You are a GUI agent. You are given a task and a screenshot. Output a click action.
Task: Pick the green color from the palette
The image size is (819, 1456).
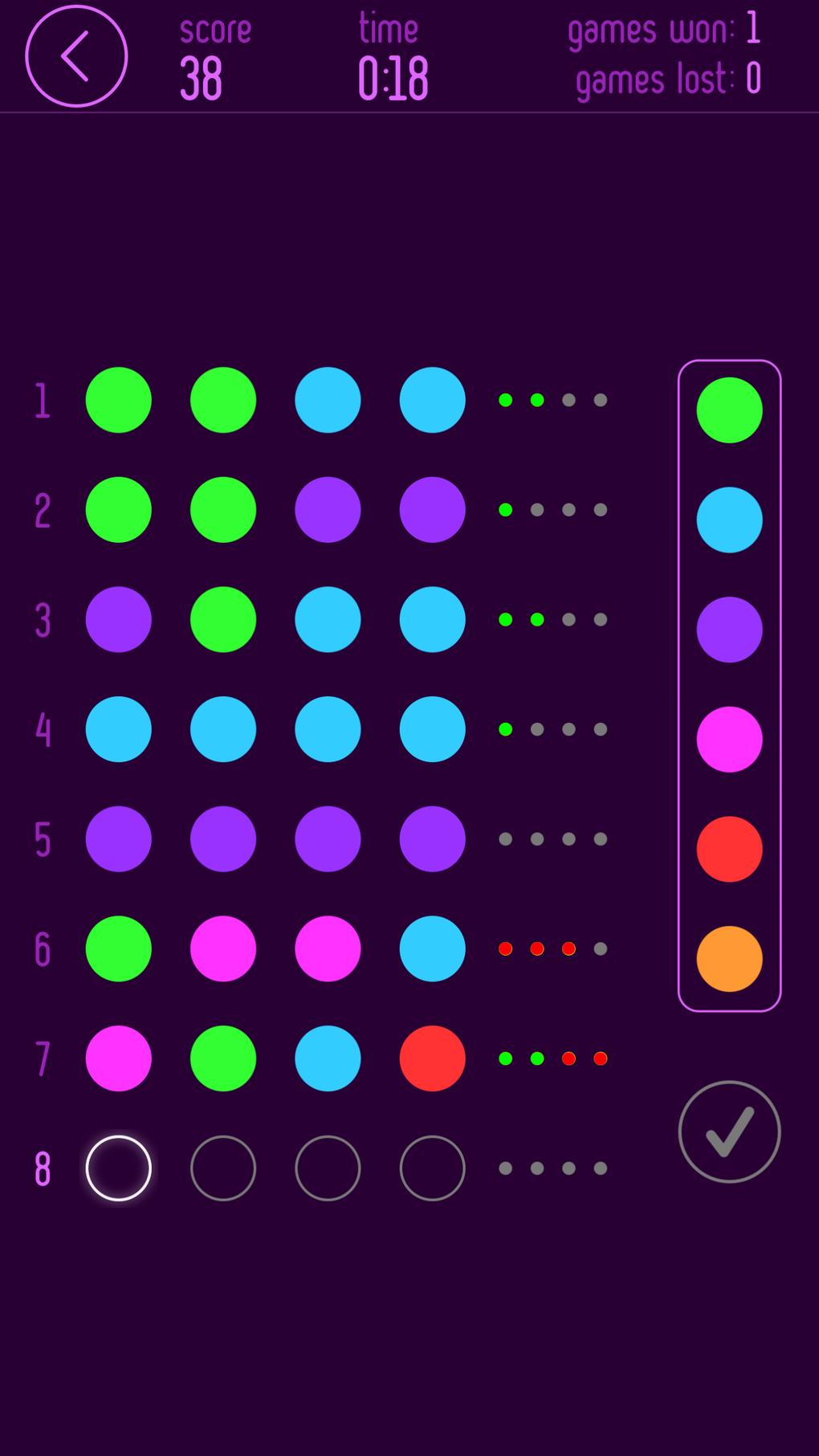729,410
